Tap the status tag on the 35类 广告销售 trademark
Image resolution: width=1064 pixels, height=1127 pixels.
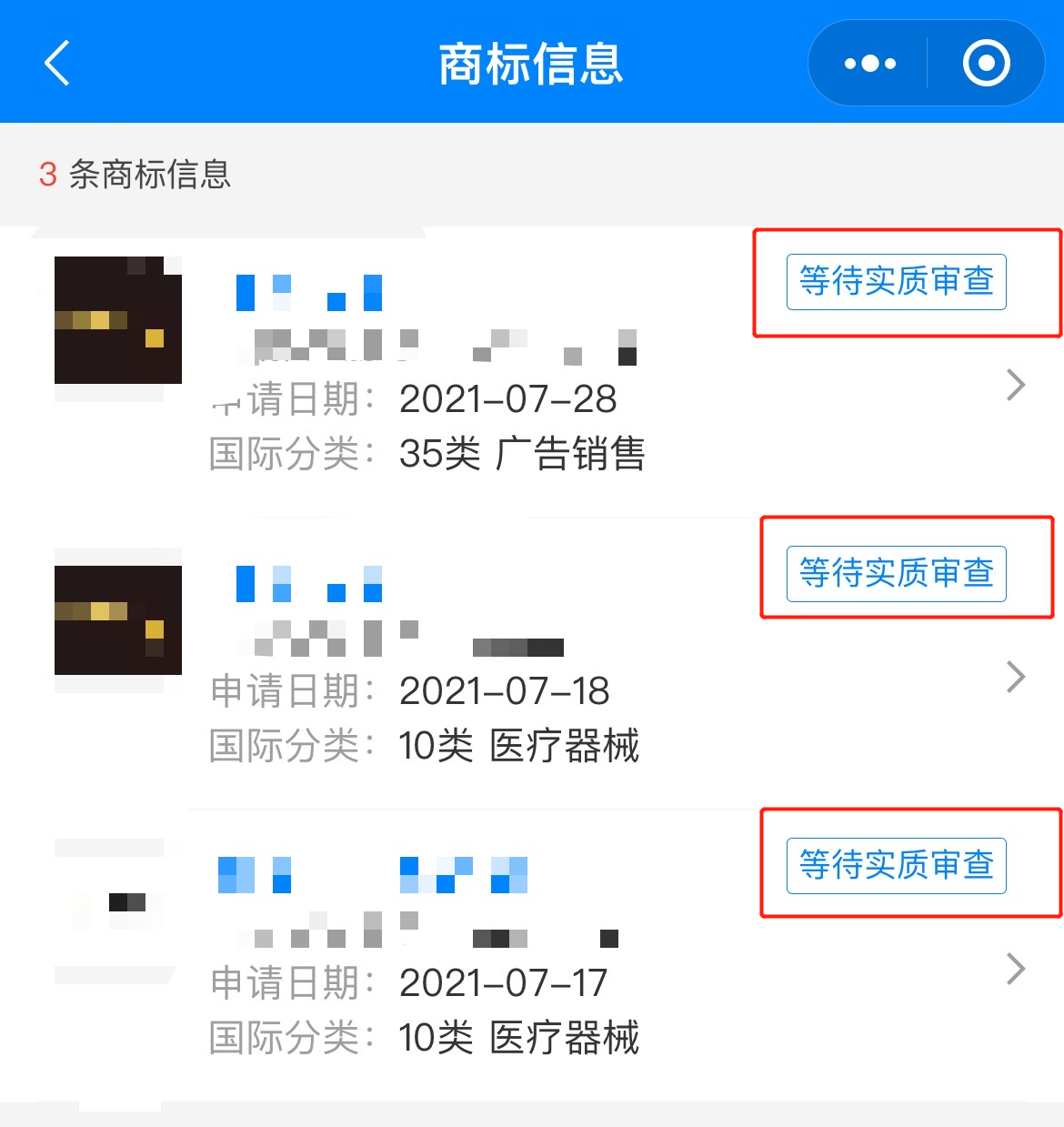[x=896, y=282]
